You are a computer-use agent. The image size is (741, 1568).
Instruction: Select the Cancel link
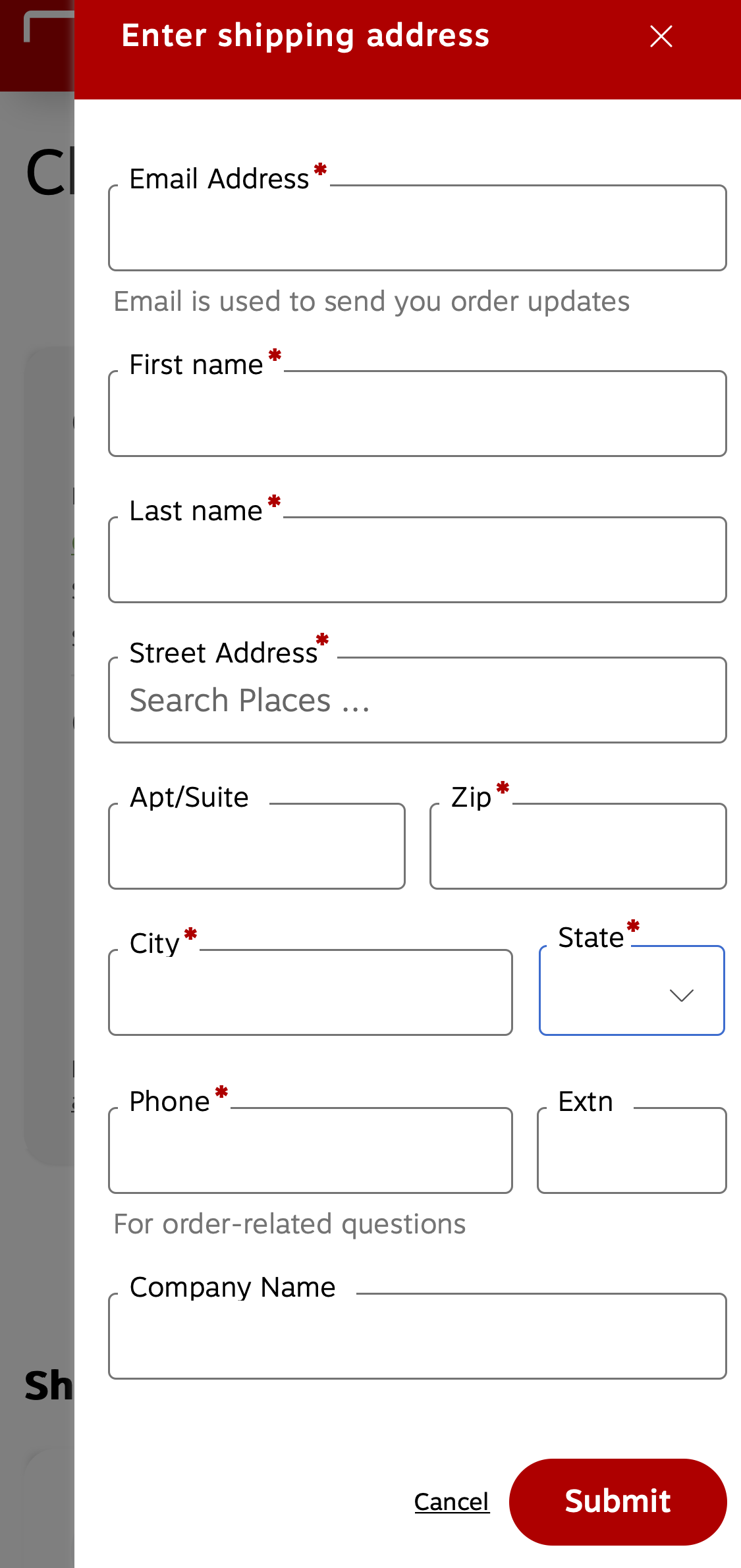[451, 1501]
